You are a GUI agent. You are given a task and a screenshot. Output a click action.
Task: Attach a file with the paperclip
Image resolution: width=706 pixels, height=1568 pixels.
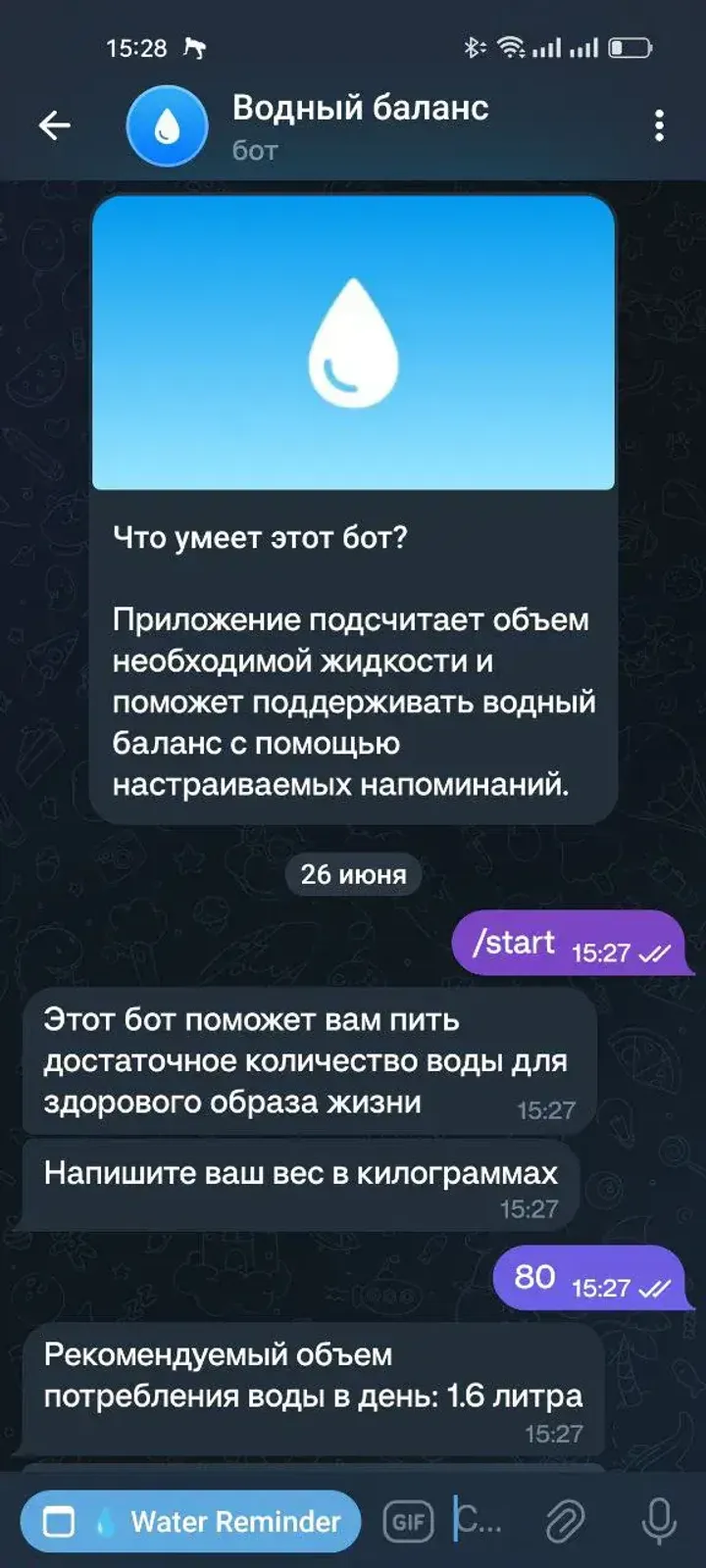coord(565,1521)
